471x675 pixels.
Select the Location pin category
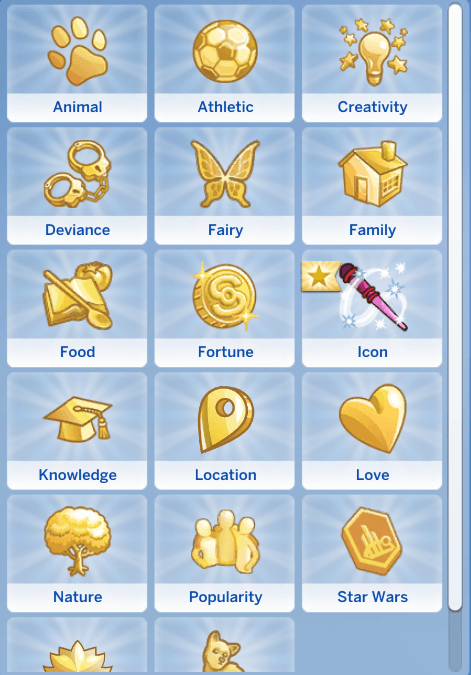[x=225, y=431]
